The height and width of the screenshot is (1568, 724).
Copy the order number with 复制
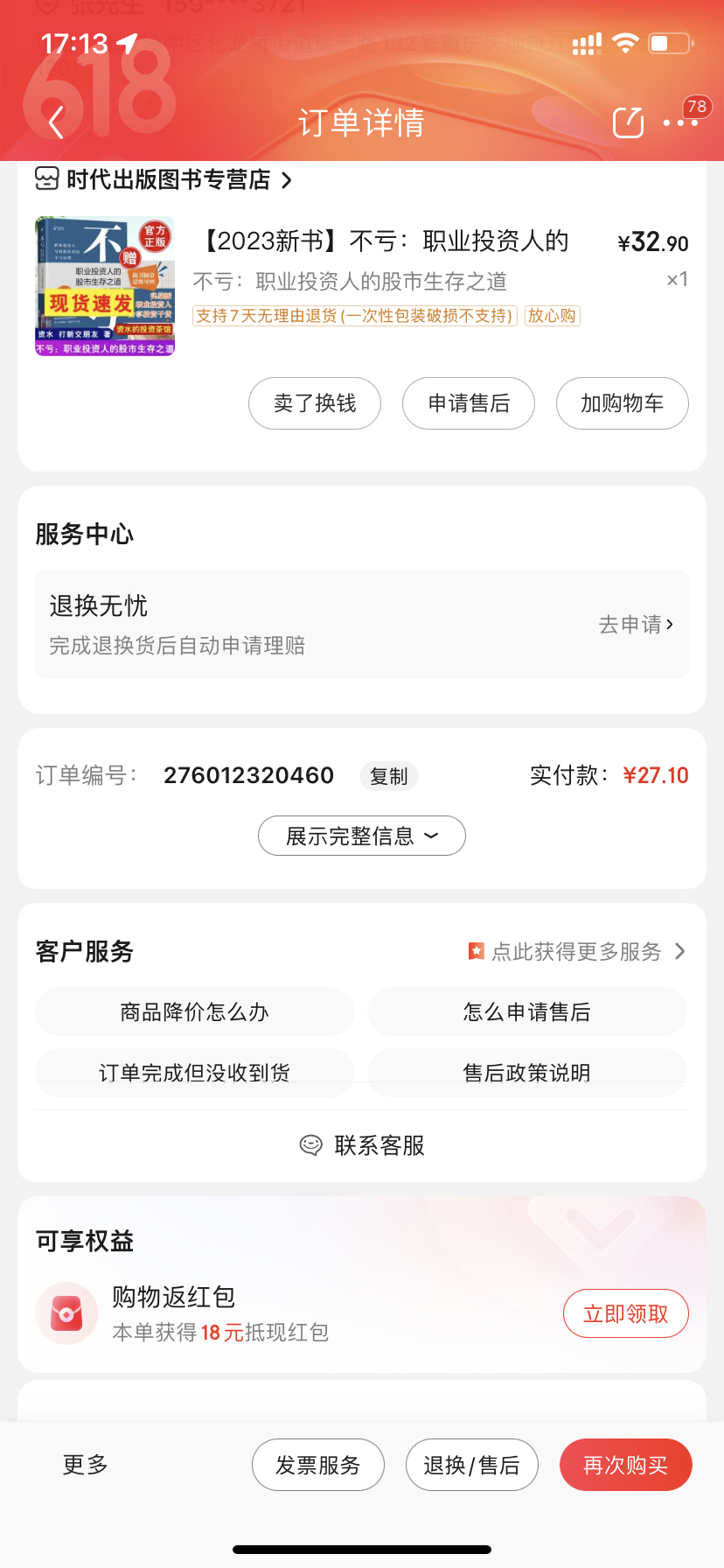coord(388,776)
